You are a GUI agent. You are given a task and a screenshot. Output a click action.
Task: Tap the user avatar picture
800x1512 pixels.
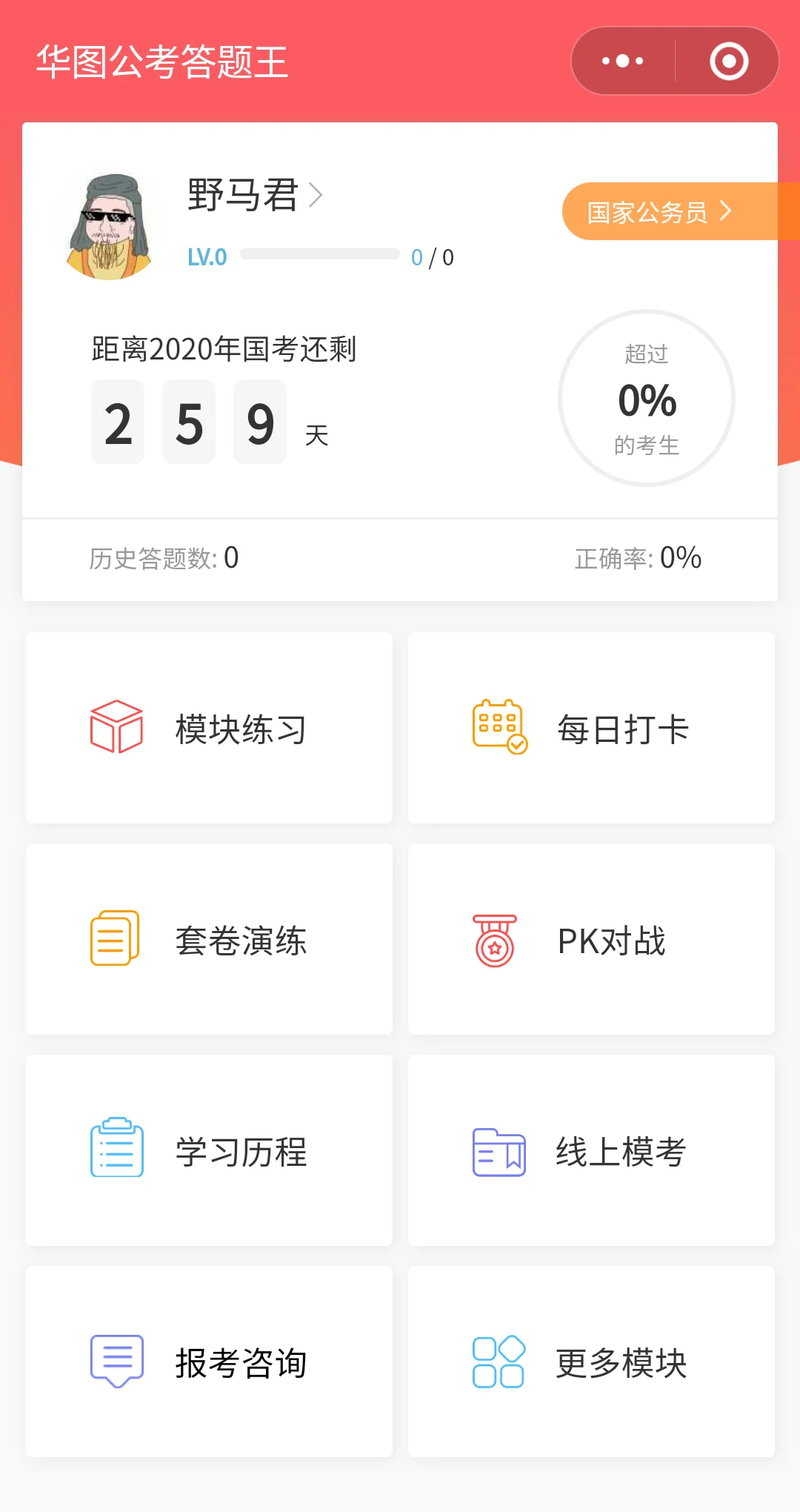(110, 227)
